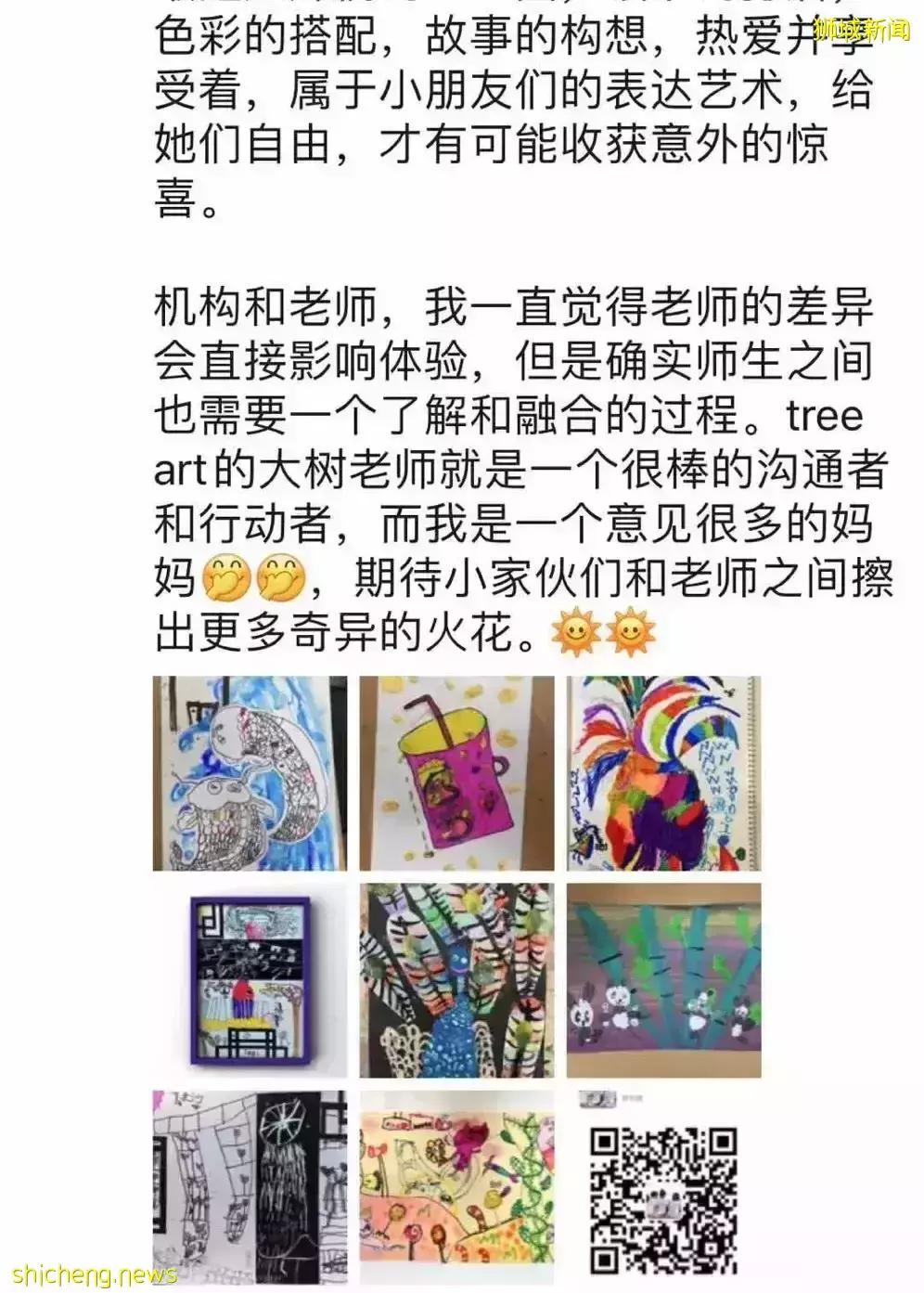View the blue peacock painting
The image size is (924, 1293).
(456, 980)
